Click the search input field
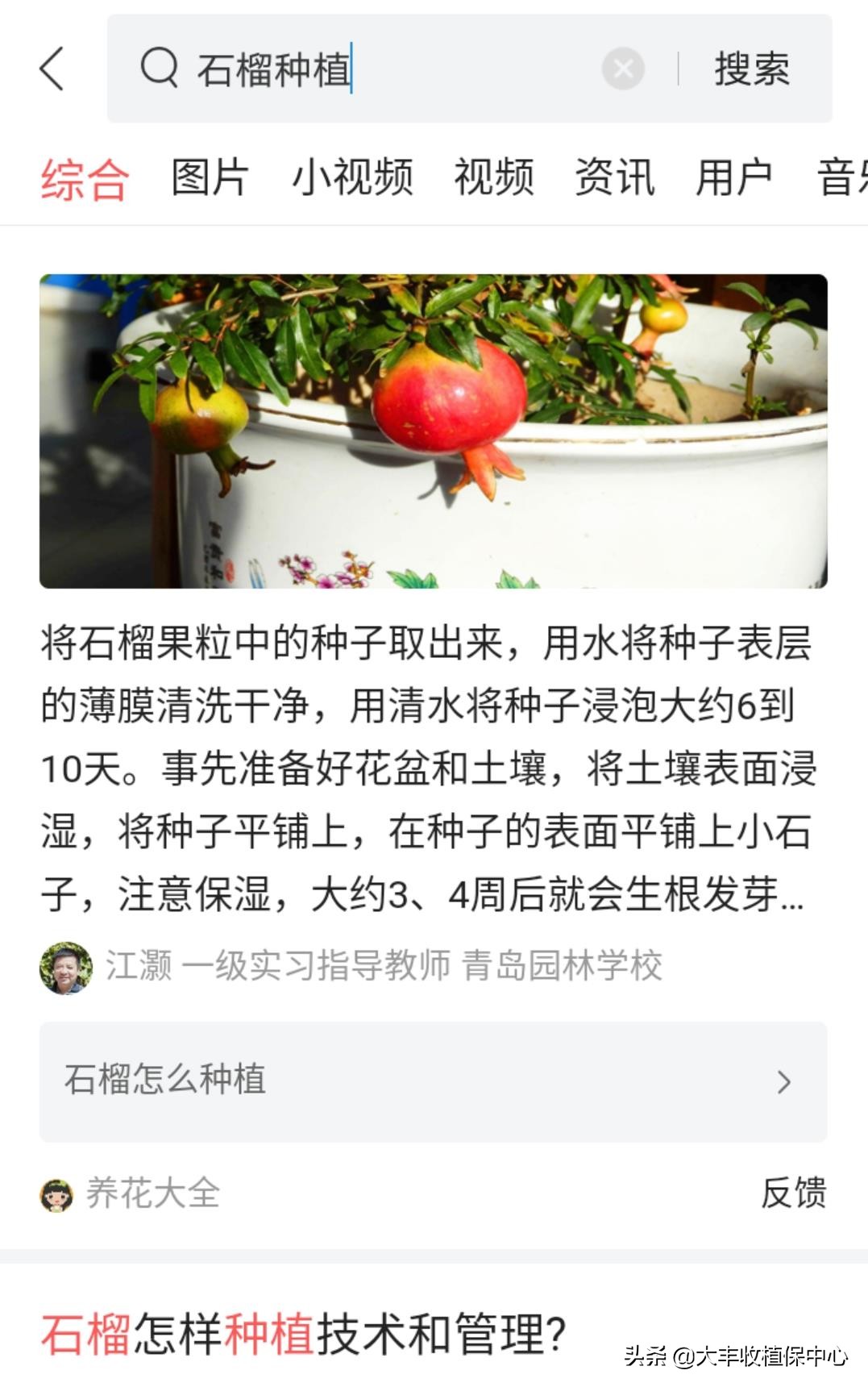 (363, 69)
